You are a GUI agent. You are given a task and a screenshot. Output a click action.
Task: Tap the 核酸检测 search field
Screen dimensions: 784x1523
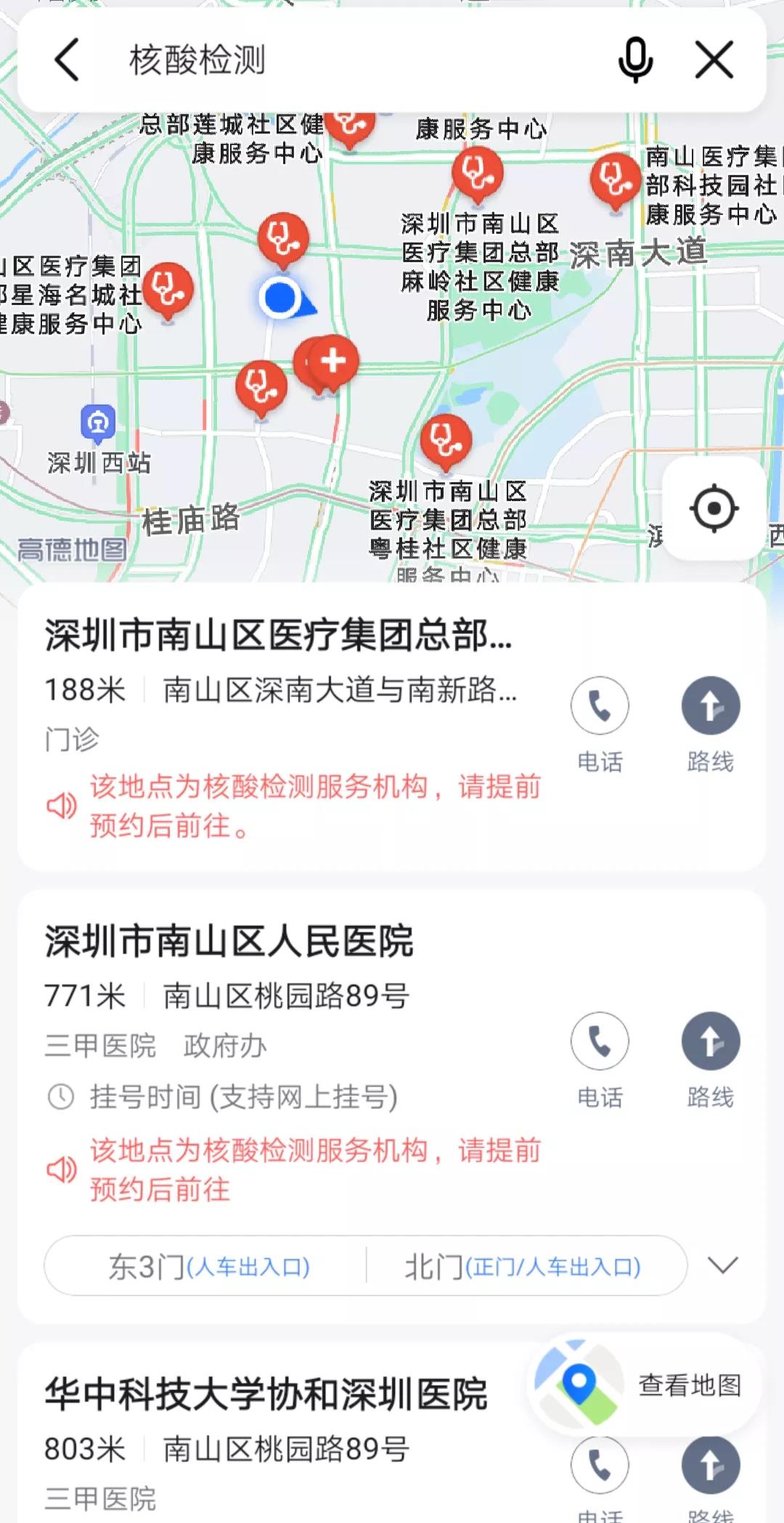(x=348, y=60)
